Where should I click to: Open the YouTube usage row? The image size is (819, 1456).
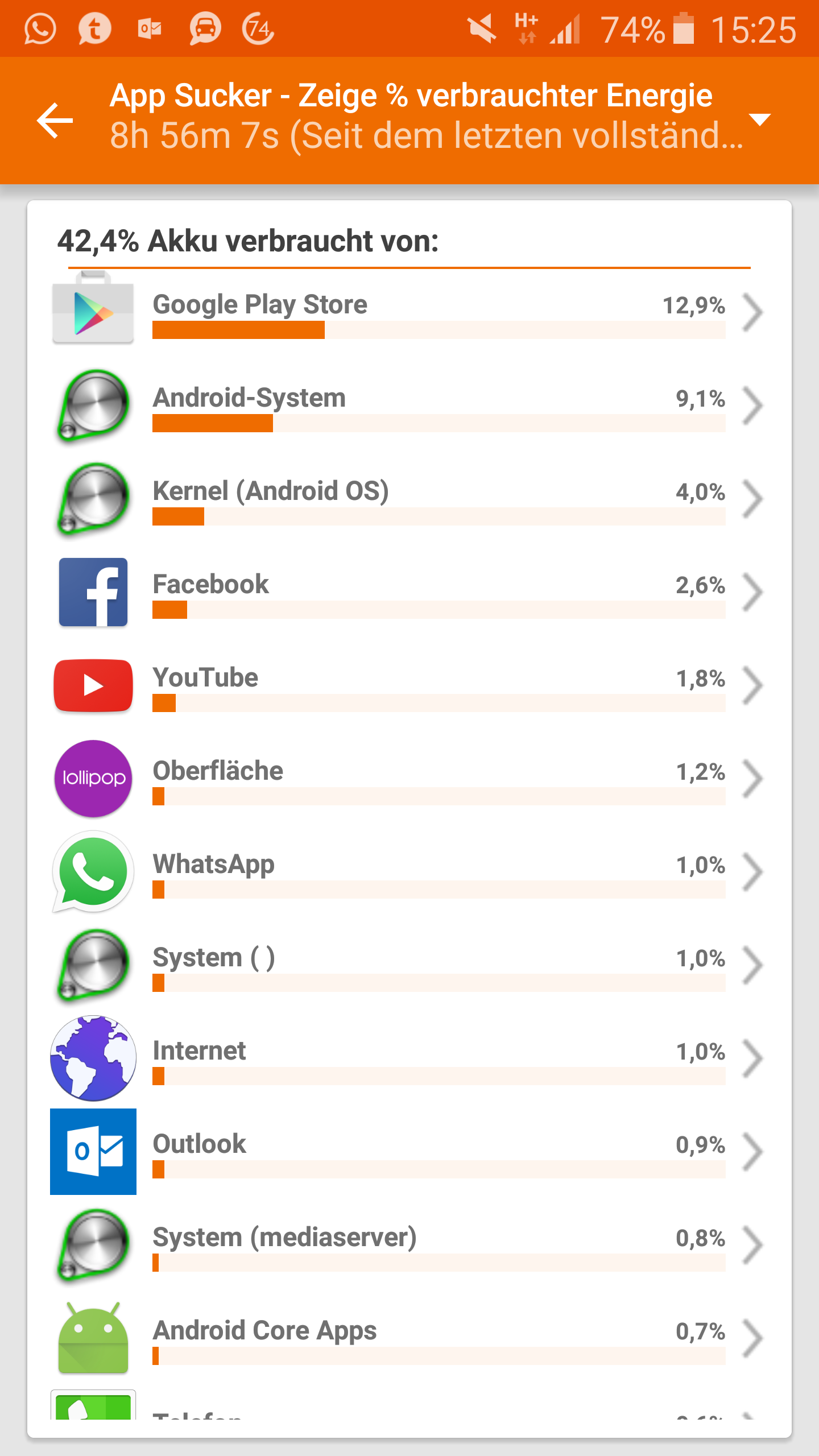[x=409, y=684]
